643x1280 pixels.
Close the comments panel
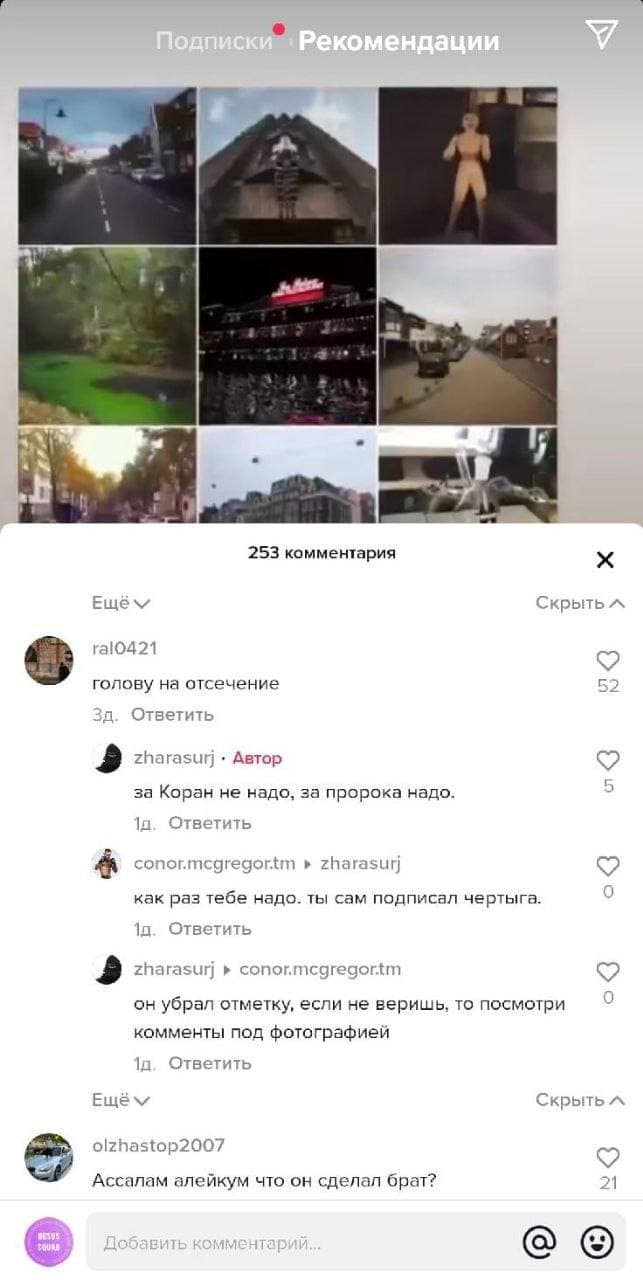pyautogui.click(x=605, y=560)
